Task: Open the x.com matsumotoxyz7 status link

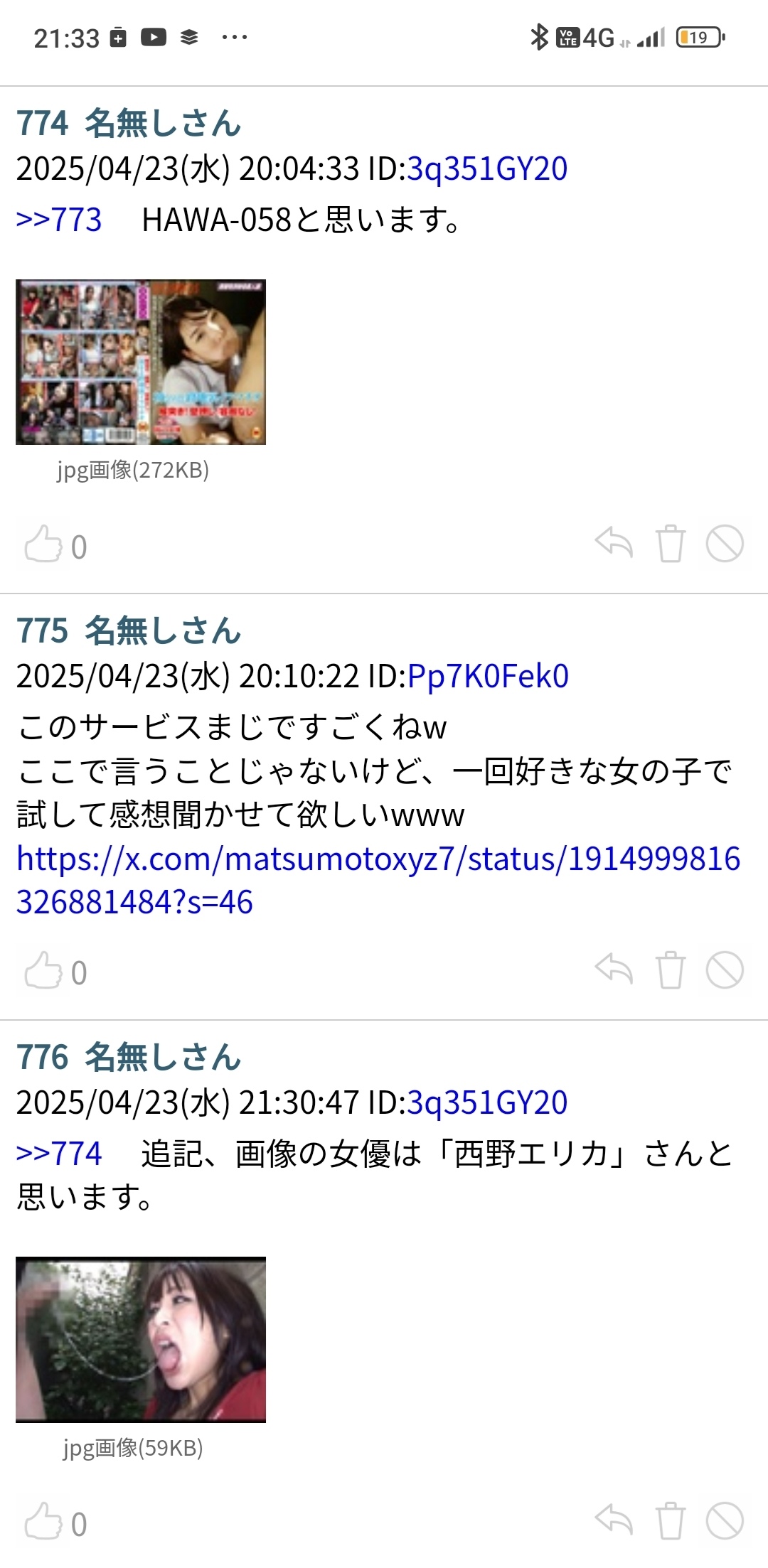Action: (x=378, y=880)
